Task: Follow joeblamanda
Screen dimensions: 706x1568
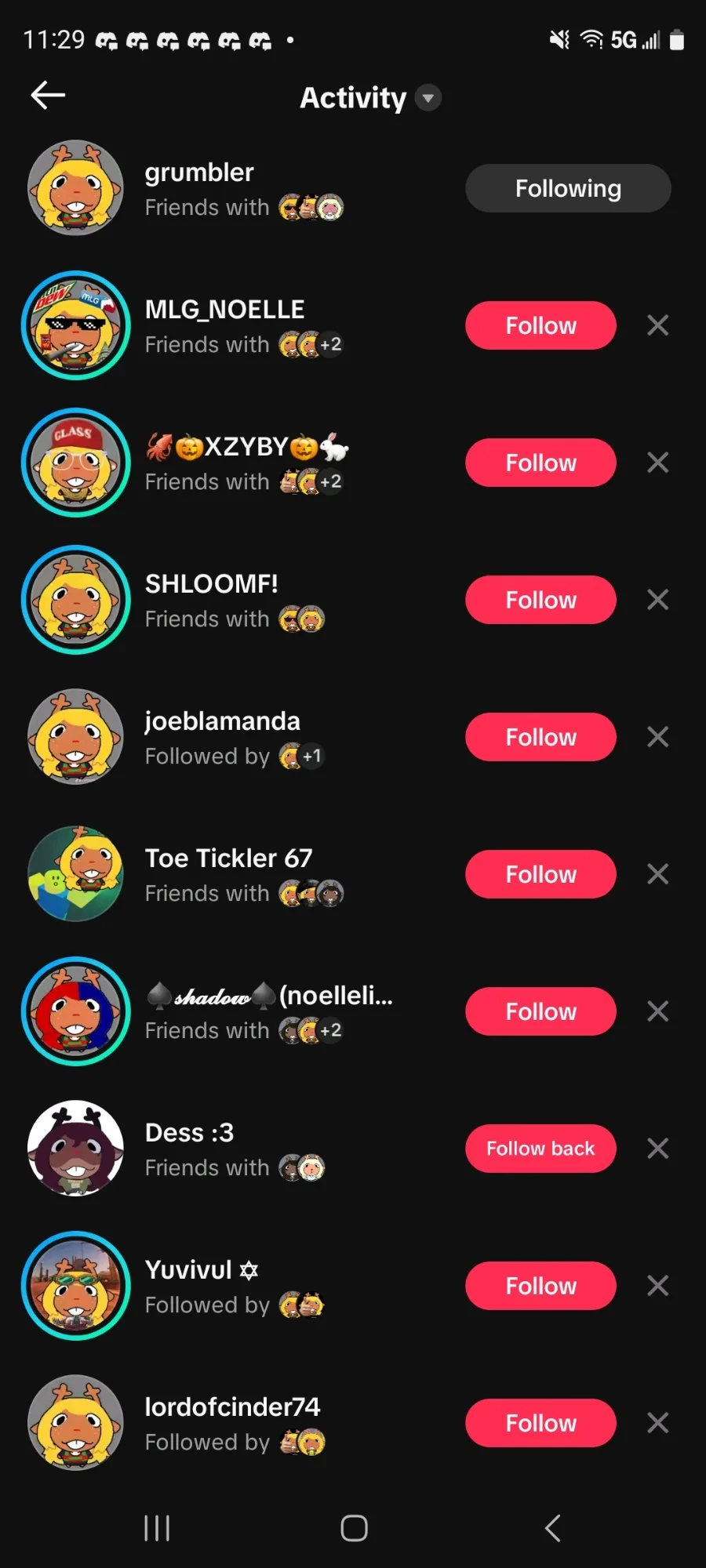Action: coord(540,737)
